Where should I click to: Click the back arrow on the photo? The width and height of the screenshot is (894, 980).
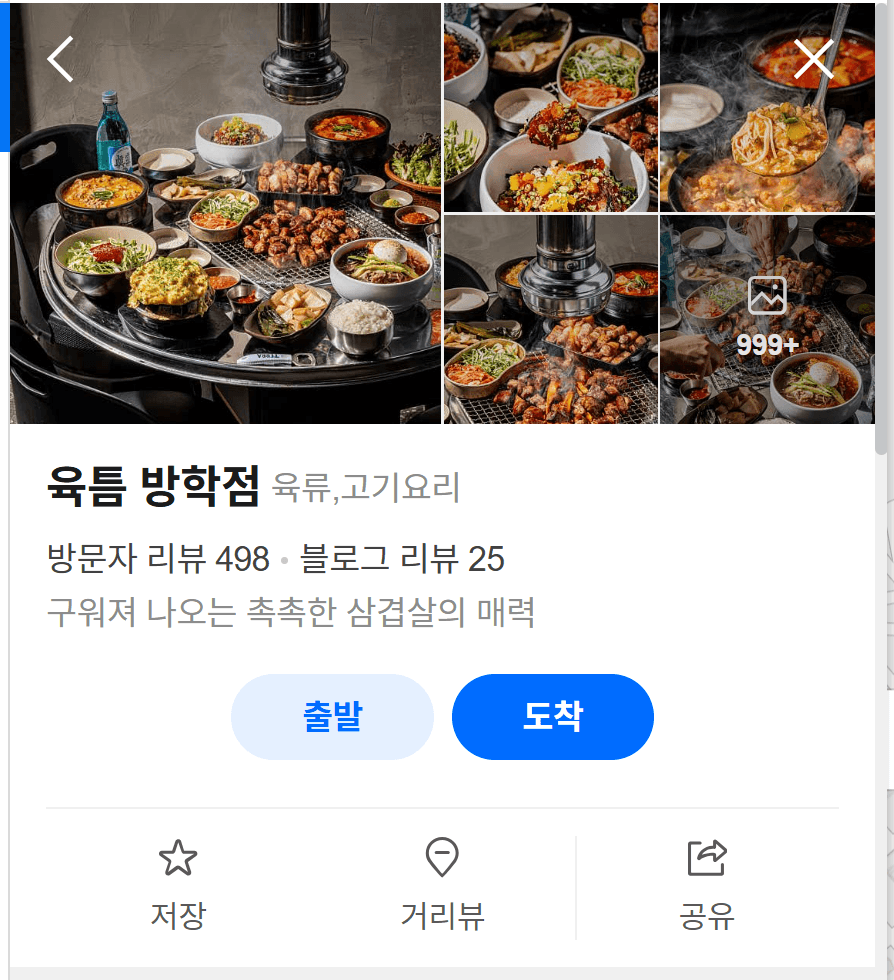pos(60,58)
